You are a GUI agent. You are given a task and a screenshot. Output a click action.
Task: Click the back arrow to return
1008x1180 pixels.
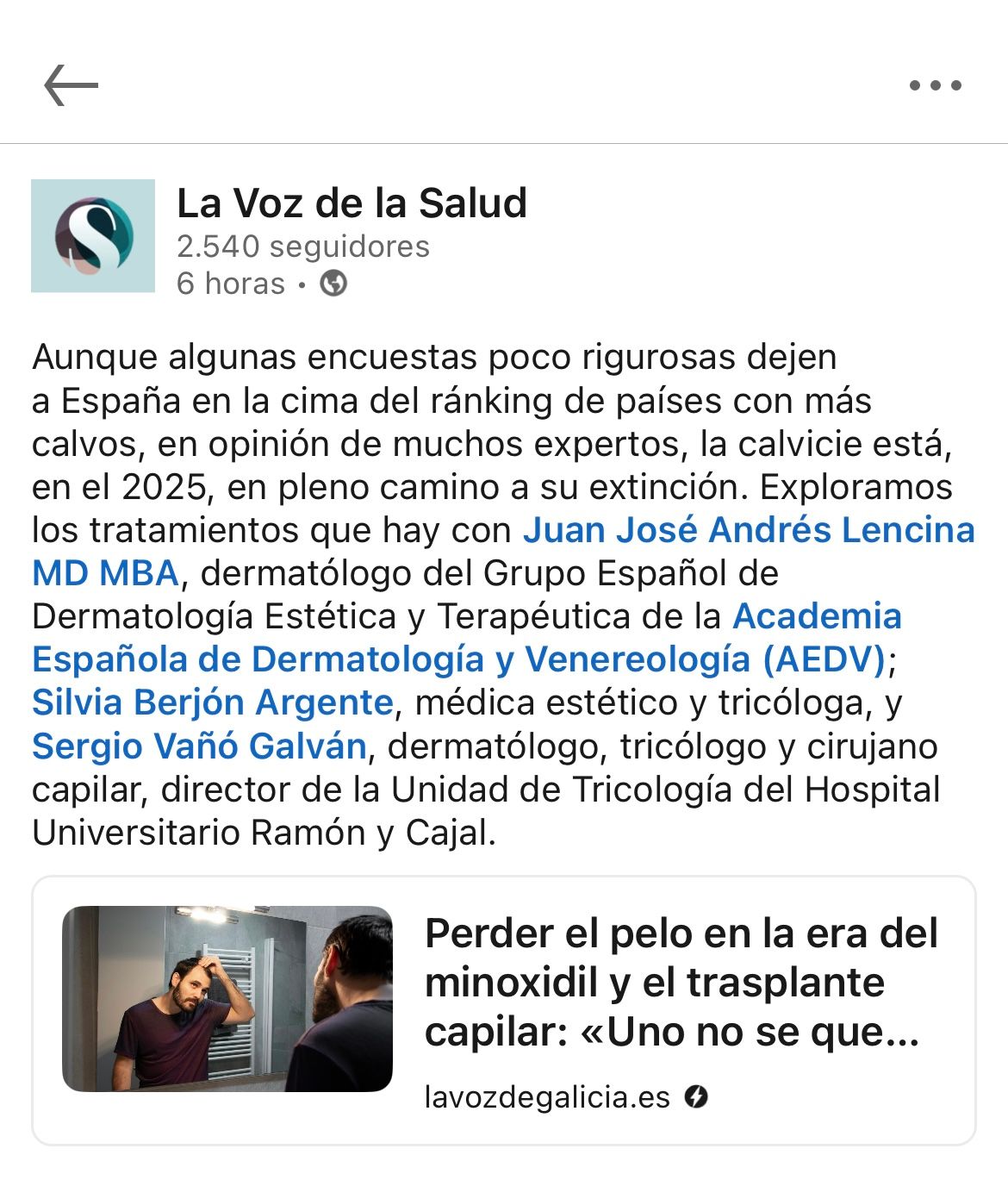(72, 84)
